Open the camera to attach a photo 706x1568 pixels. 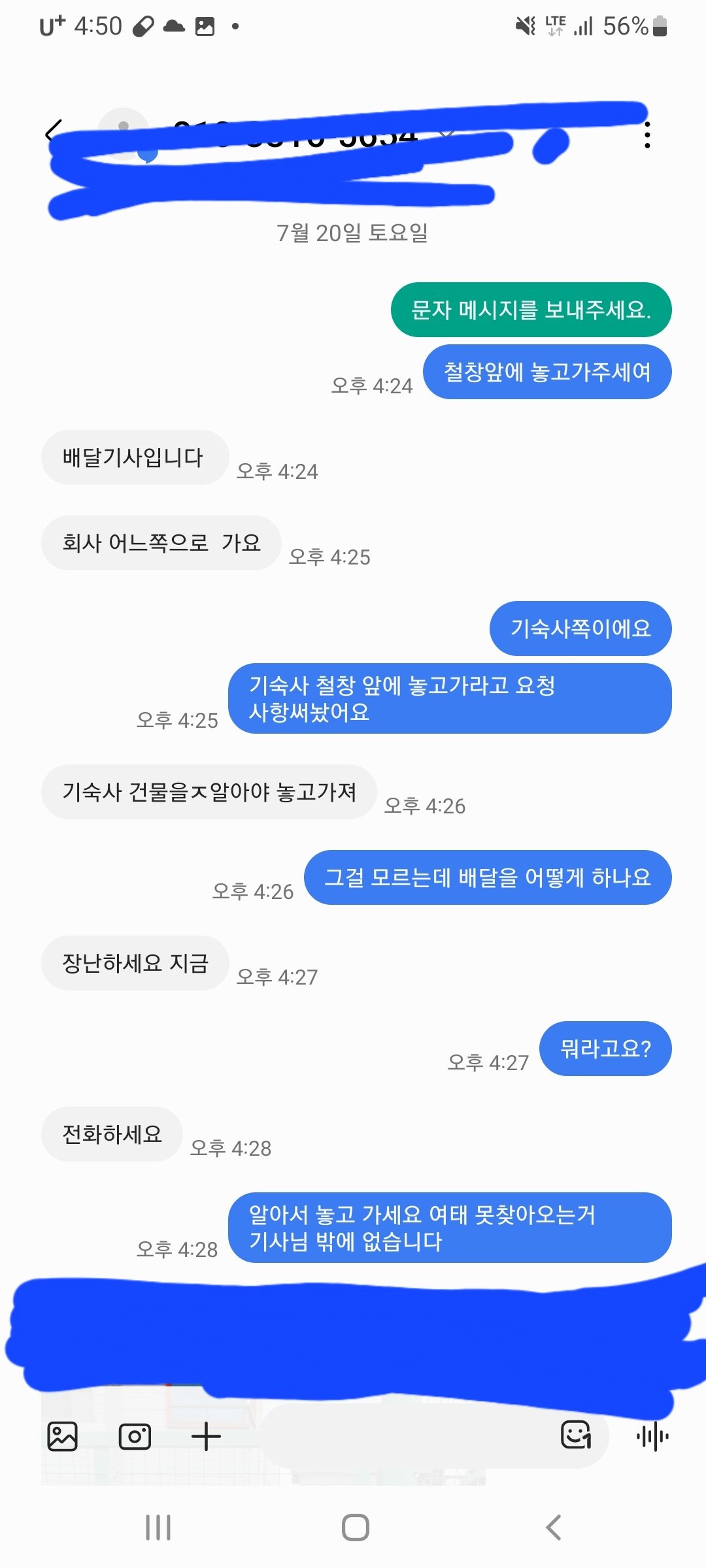tap(135, 1436)
